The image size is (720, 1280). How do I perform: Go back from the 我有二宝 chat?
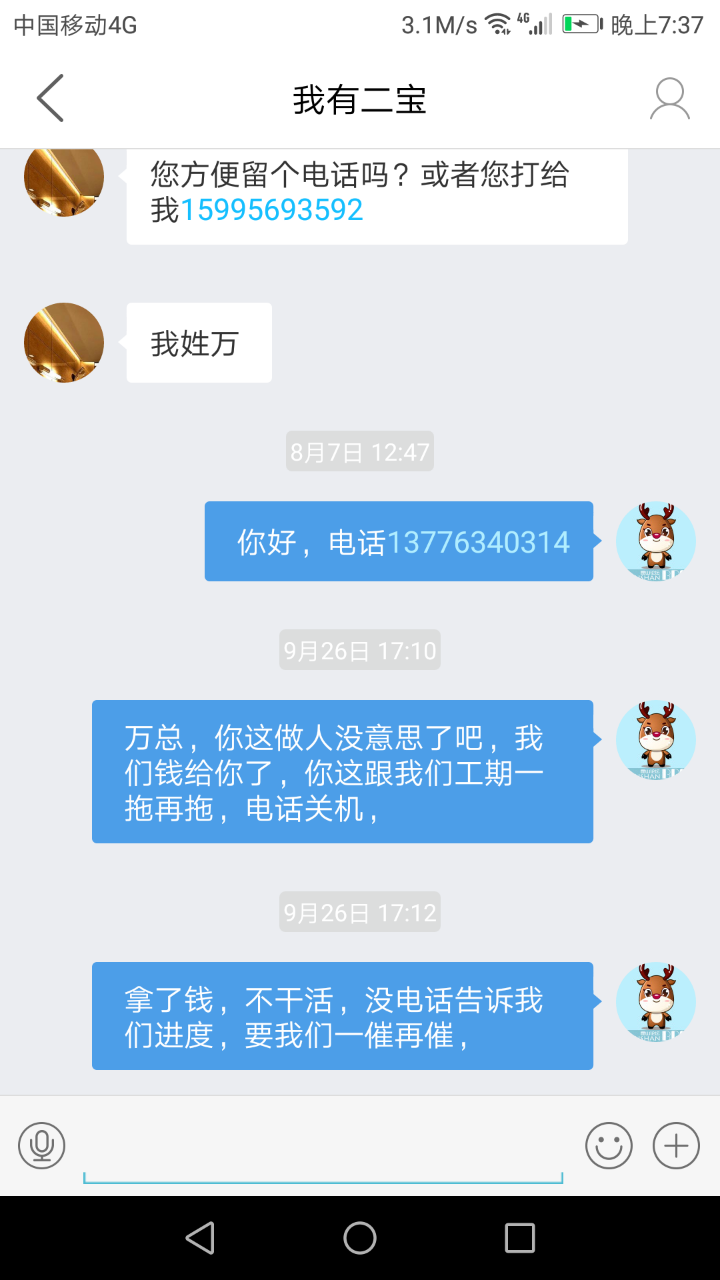[x=50, y=98]
